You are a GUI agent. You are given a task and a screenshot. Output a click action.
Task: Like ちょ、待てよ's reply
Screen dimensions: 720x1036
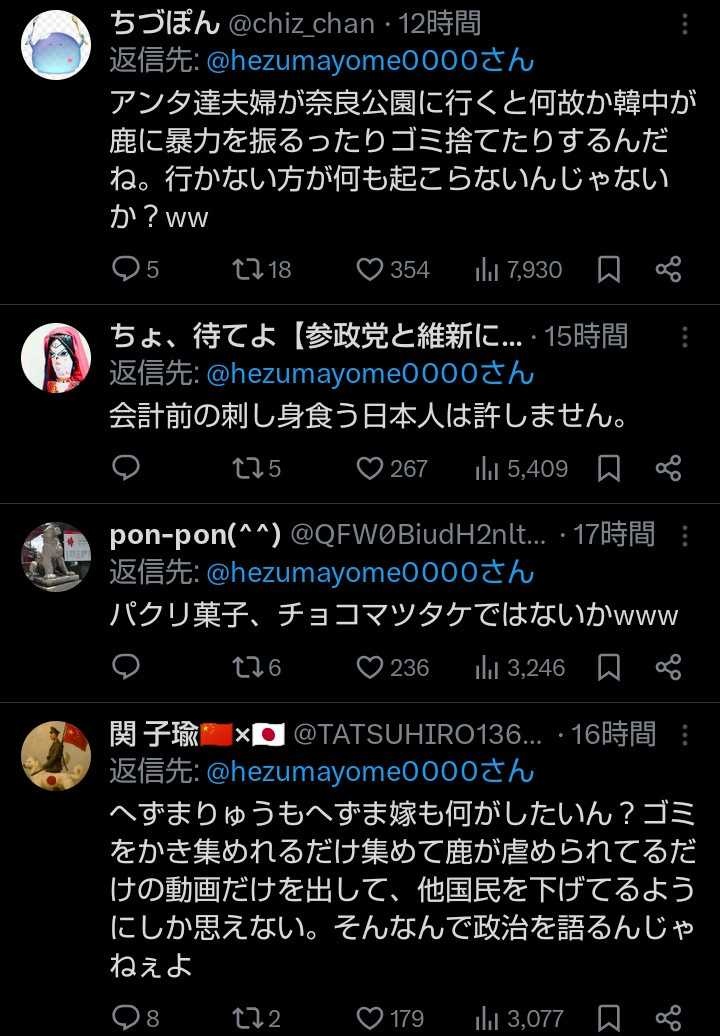pos(371,468)
